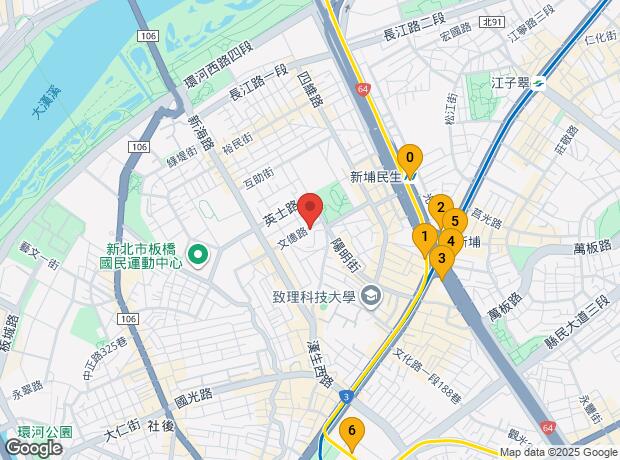Tap the orange marker numbered 6
Screen dimensions: 620x460
pos(352,433)
